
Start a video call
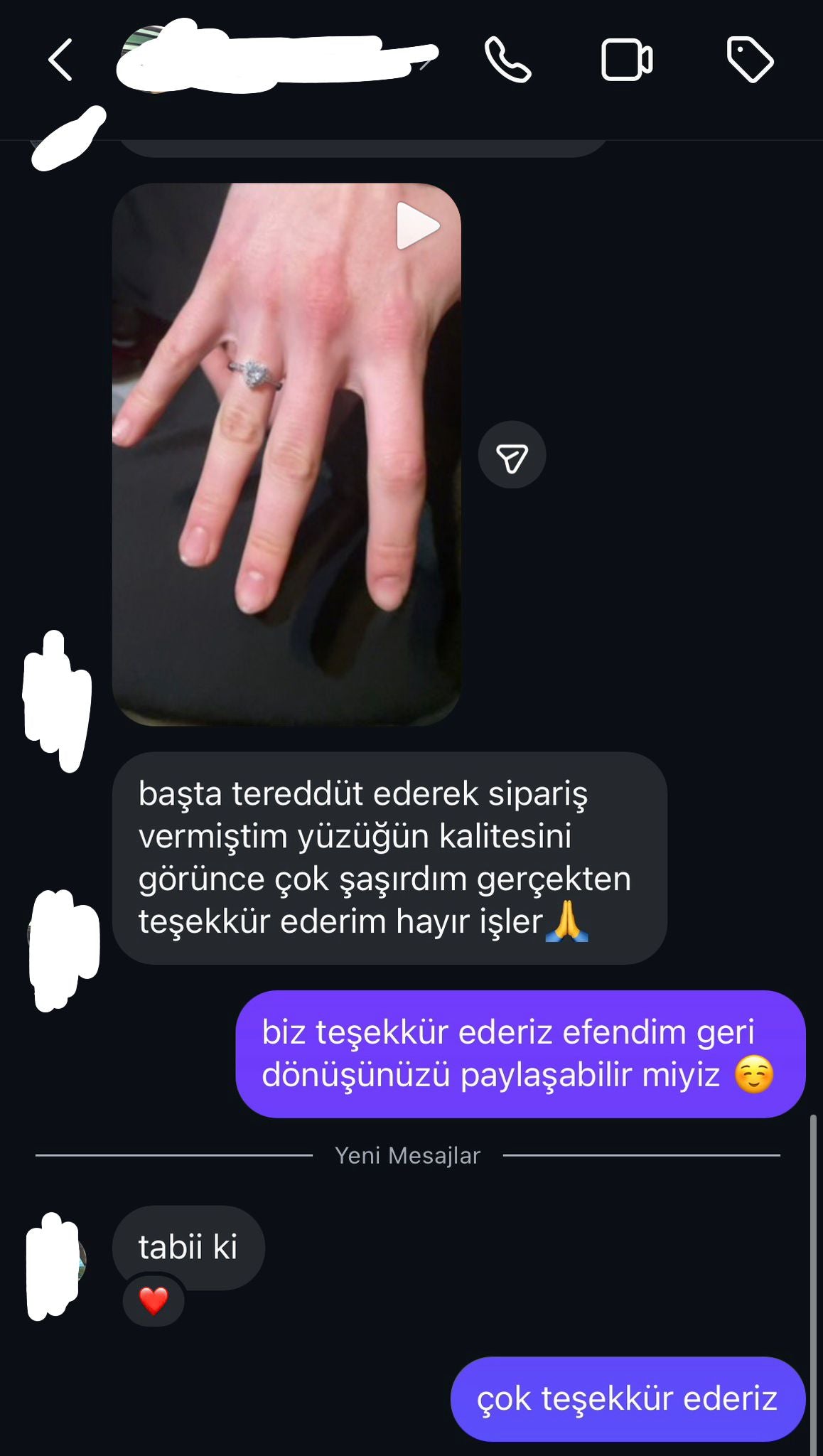click(627, 60)
